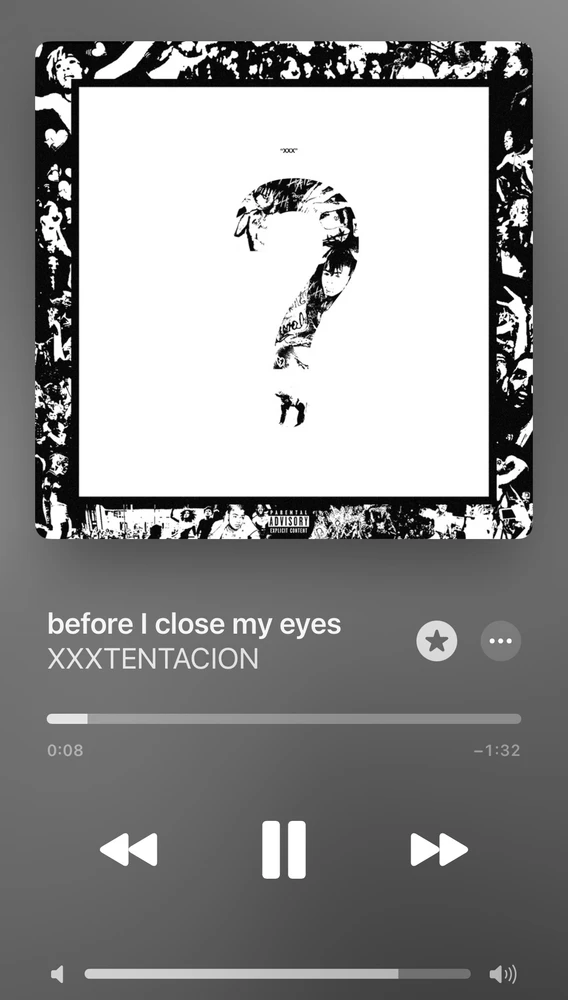Favorite the song with the star icon
568x1000 pixels.
click(437, 641)
